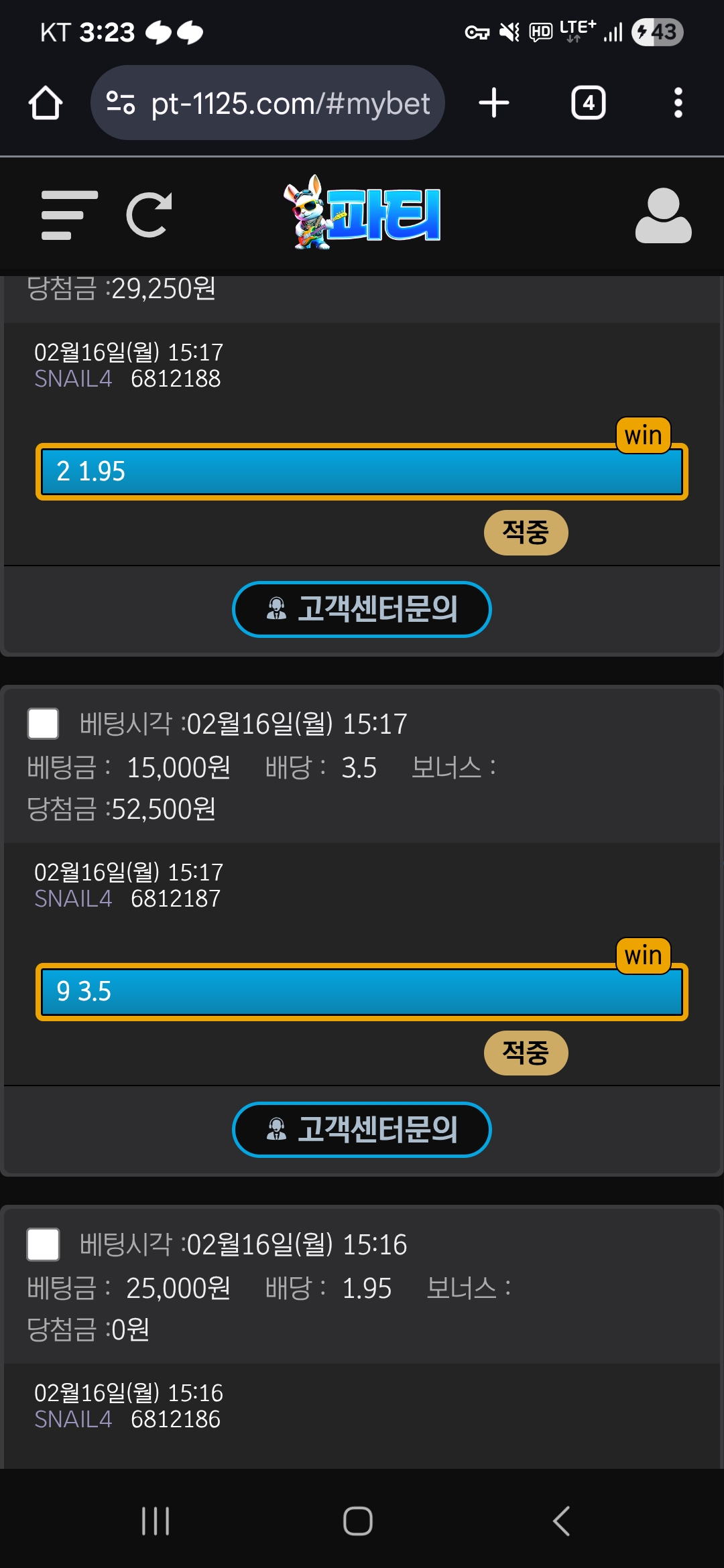Open the hamburger side menu

(69, 215)
